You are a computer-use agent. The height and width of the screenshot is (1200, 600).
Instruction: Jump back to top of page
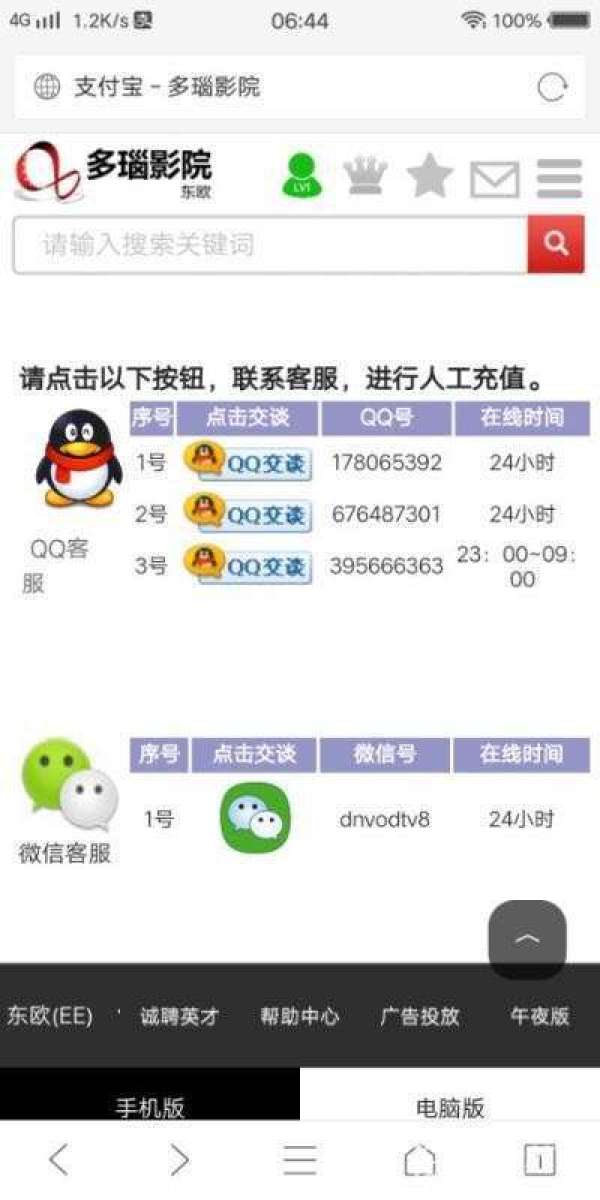[x=527, y=939]
